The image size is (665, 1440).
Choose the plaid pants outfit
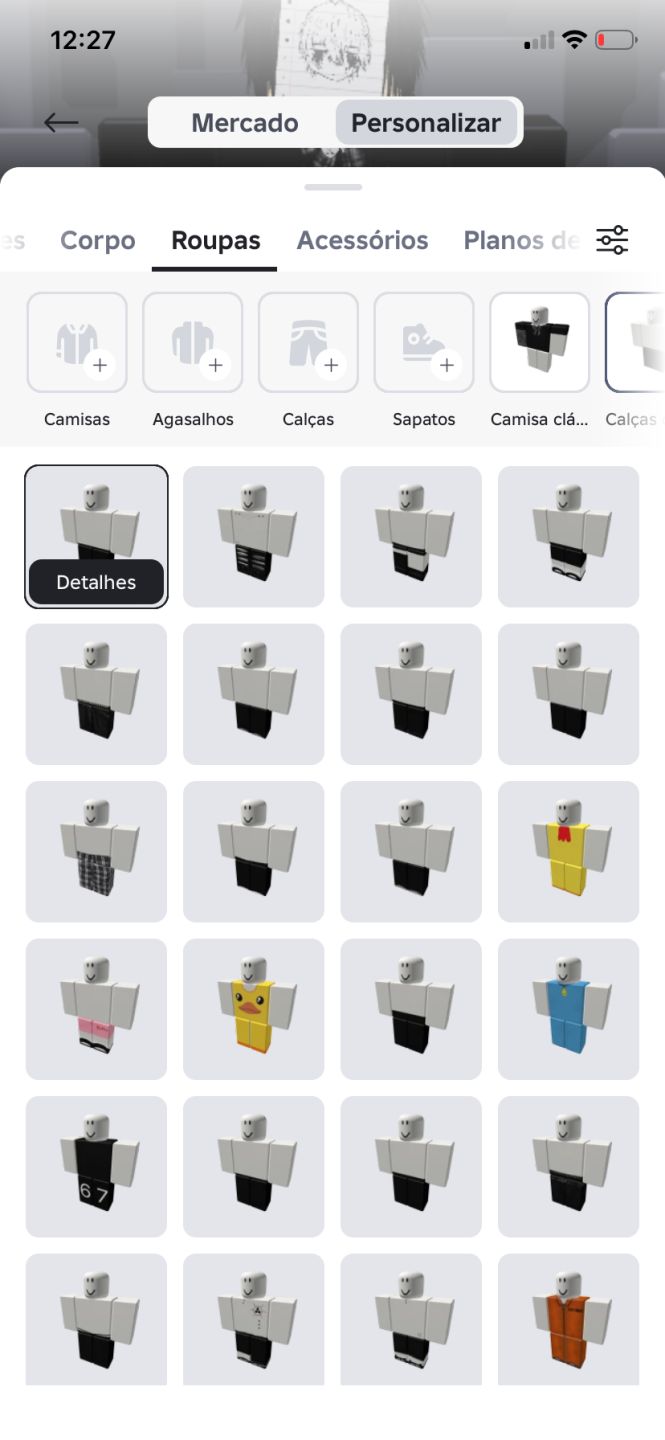click(96, 851)
